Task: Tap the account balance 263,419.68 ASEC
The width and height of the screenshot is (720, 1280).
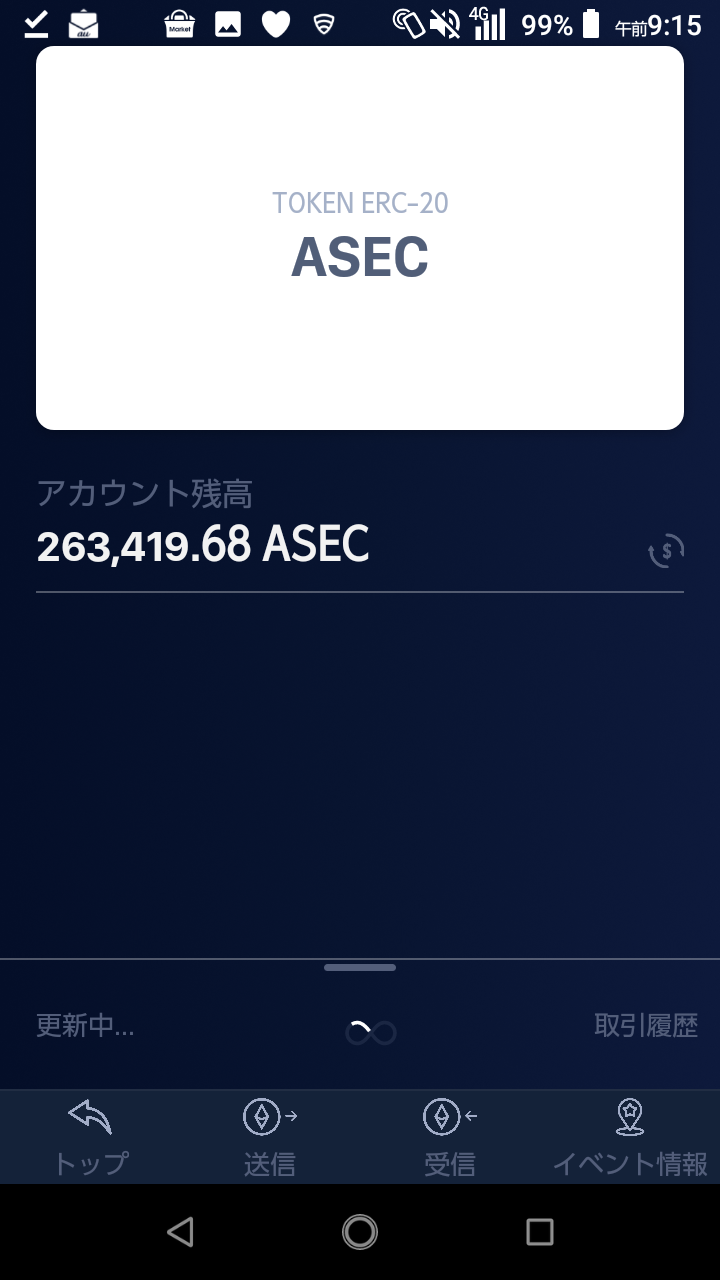Action: [203, 544]
